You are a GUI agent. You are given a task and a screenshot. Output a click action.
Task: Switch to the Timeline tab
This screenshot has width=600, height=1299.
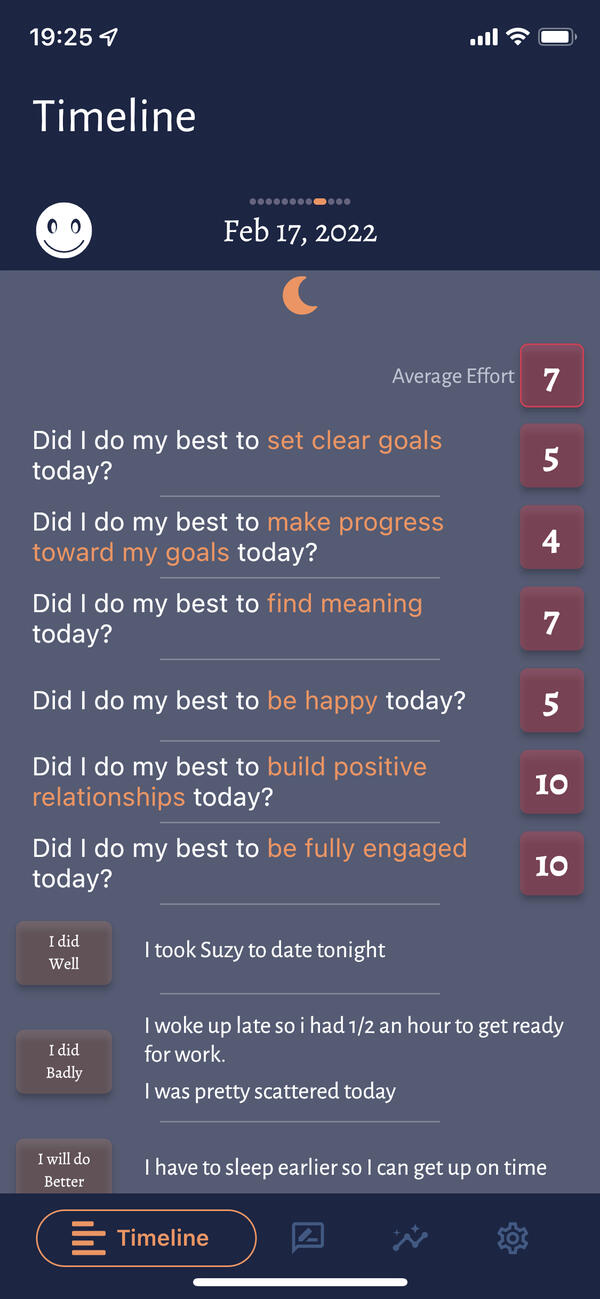[146, 1238]
